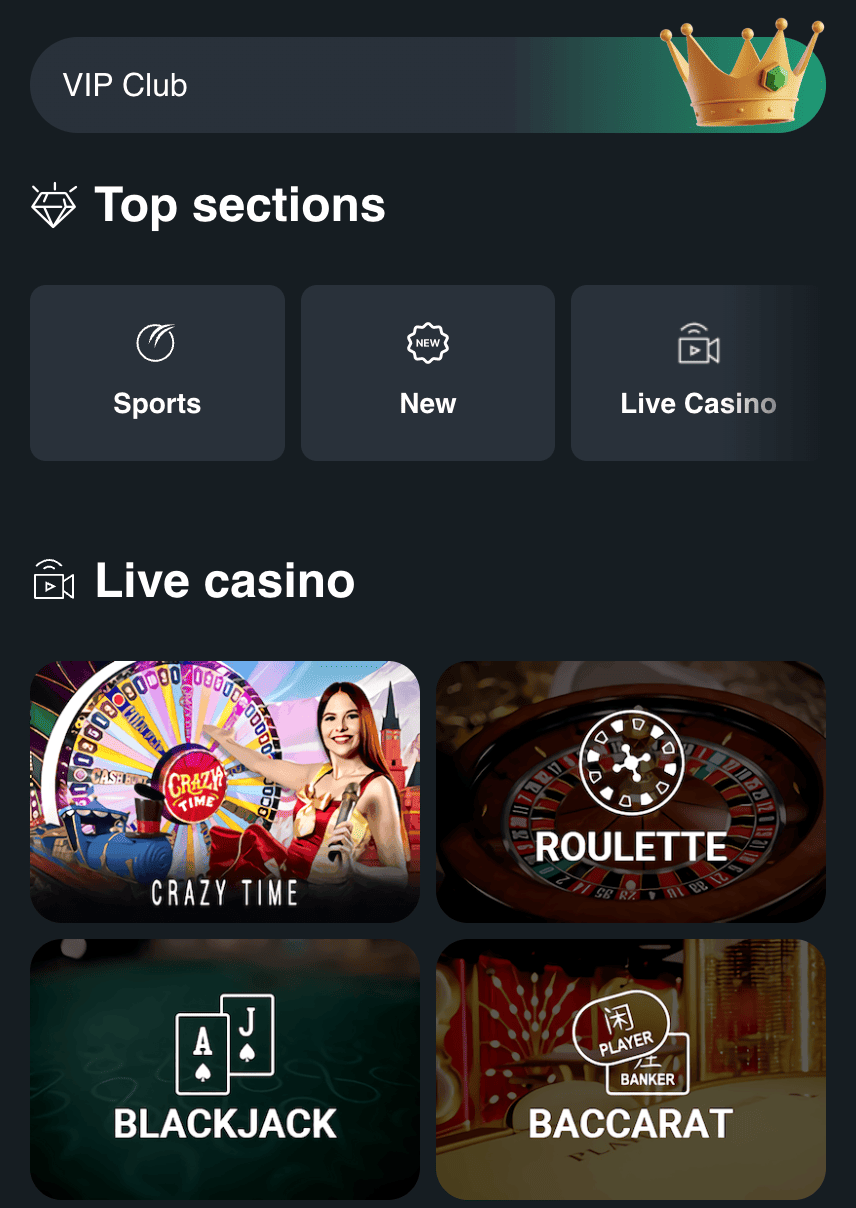Choose the Blackjack game tile

point(225,1069)
